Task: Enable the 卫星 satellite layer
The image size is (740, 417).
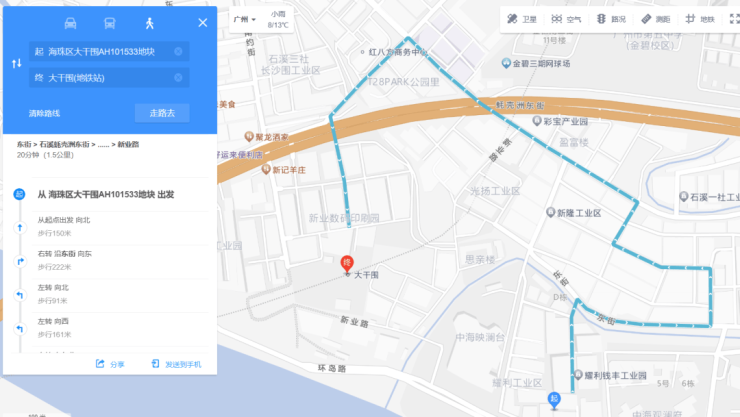Action: (x=522, y=19)
